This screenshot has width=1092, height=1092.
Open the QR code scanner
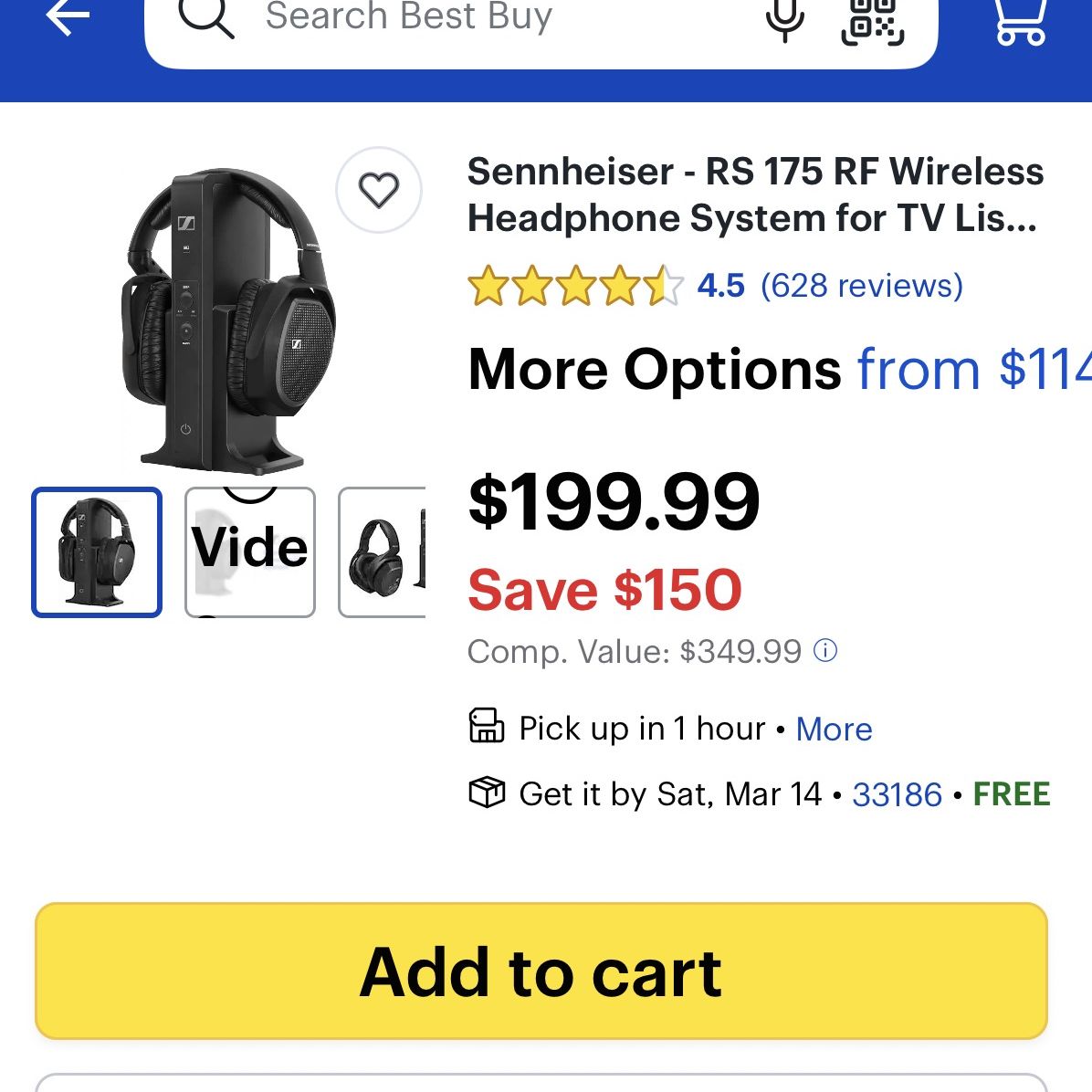point(873,21)
